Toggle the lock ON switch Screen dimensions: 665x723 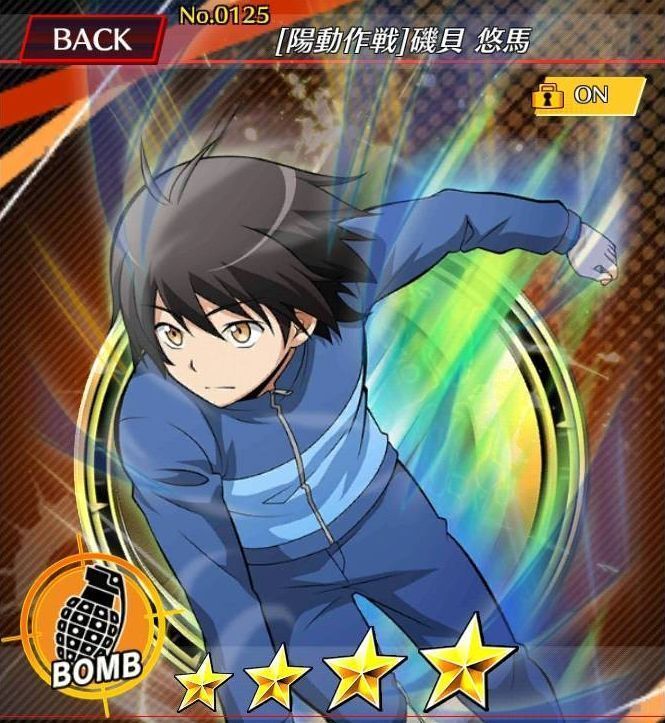(x=586, y=95)
